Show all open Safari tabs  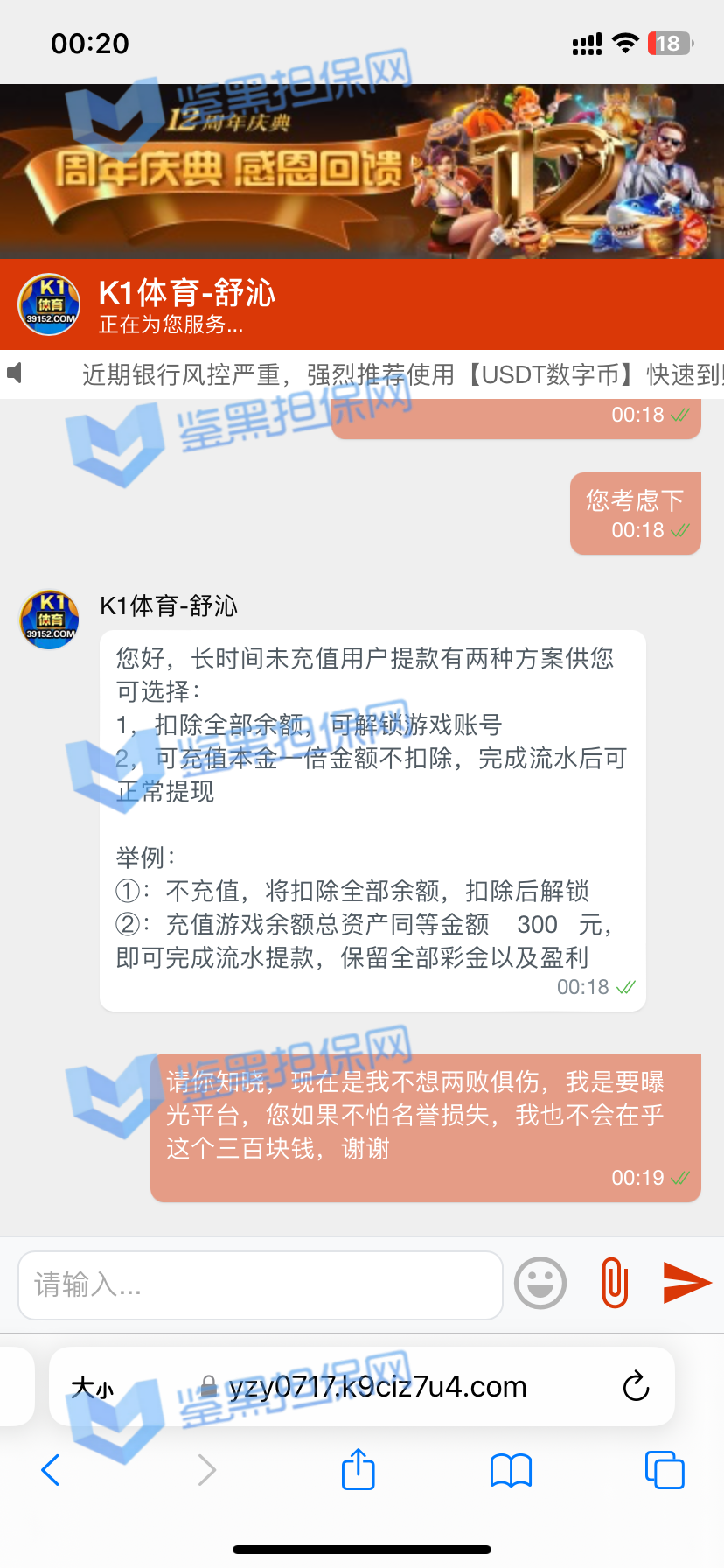tap(665, 1470)
